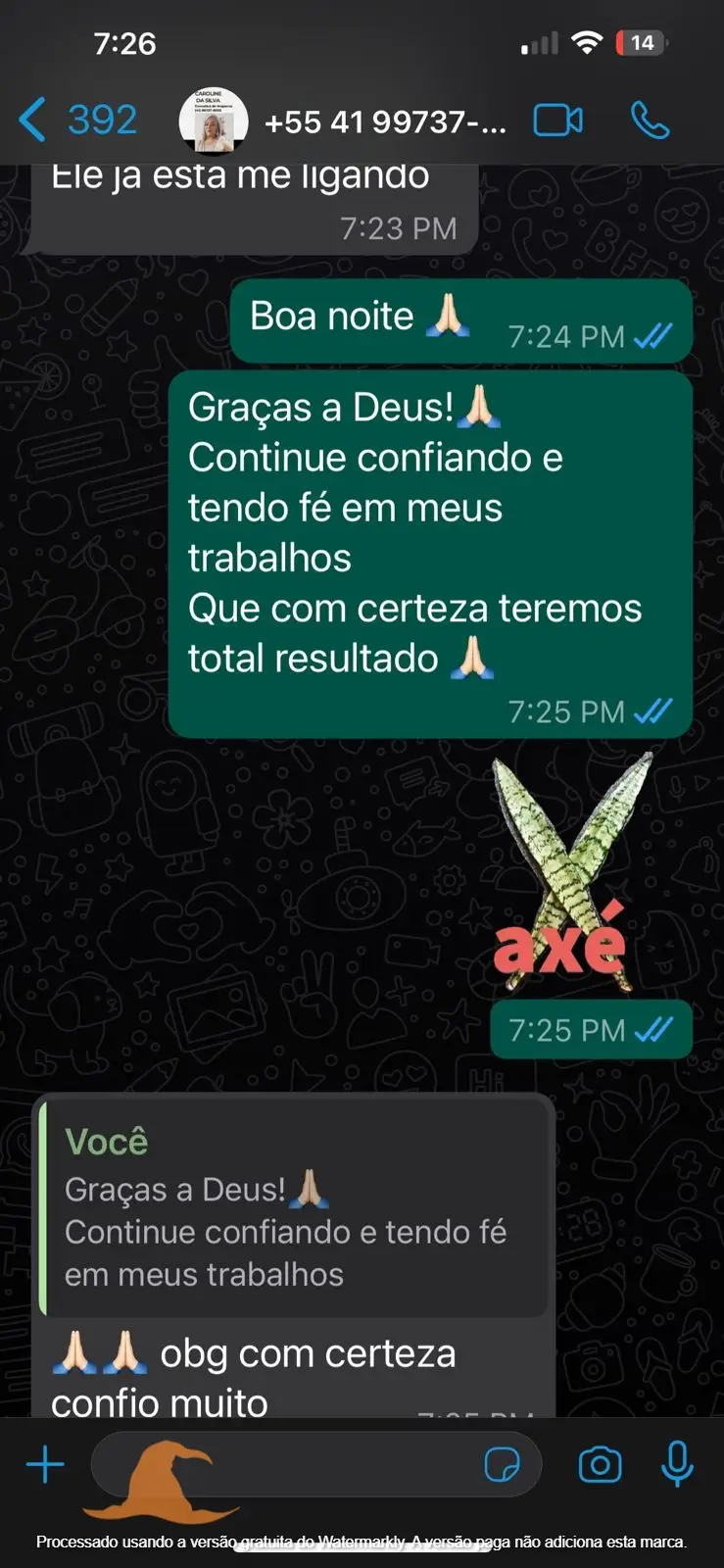Open the sticker picker
This screenshot has width=724, height=1568.
click(x=503, y=1465)
